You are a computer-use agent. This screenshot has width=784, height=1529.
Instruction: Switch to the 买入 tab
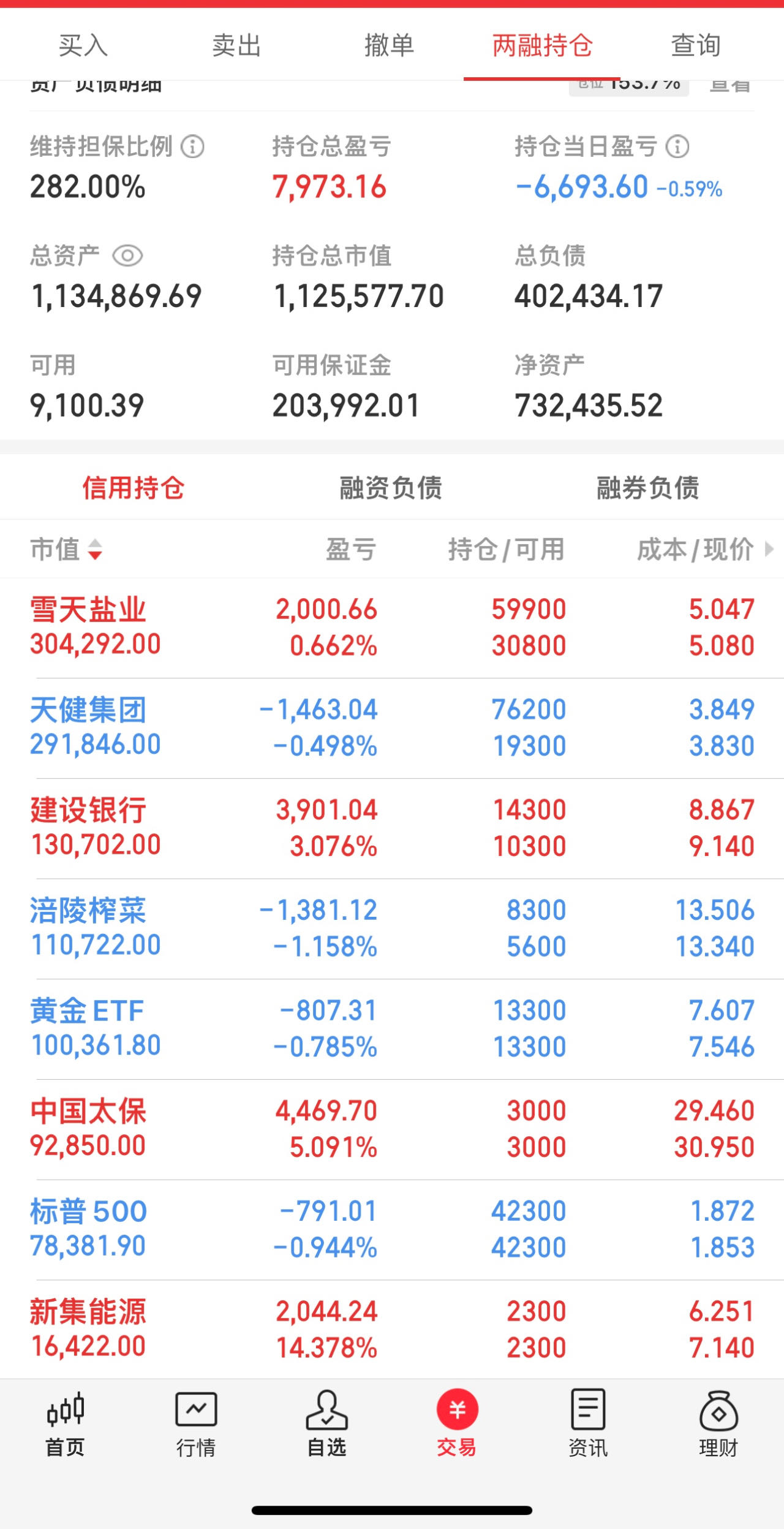coord(83,45)
